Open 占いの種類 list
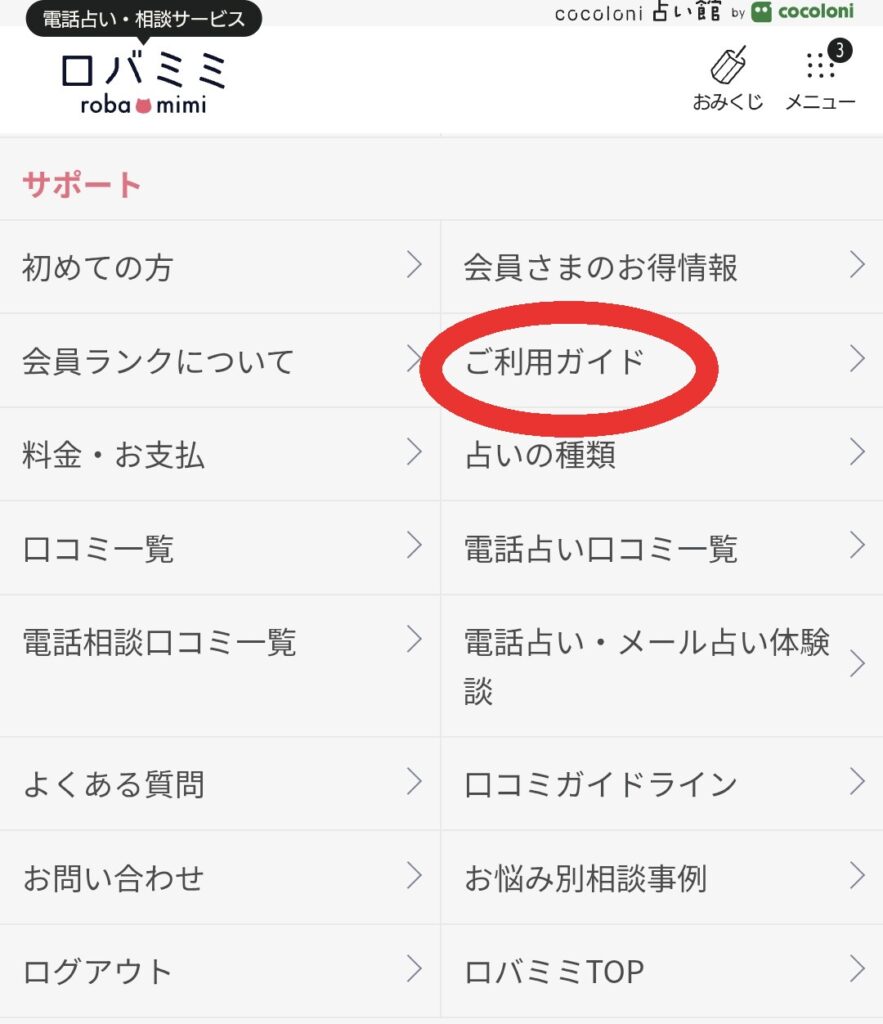The height and width of the screenshot is (1024, 883). (x=661, y=455)
